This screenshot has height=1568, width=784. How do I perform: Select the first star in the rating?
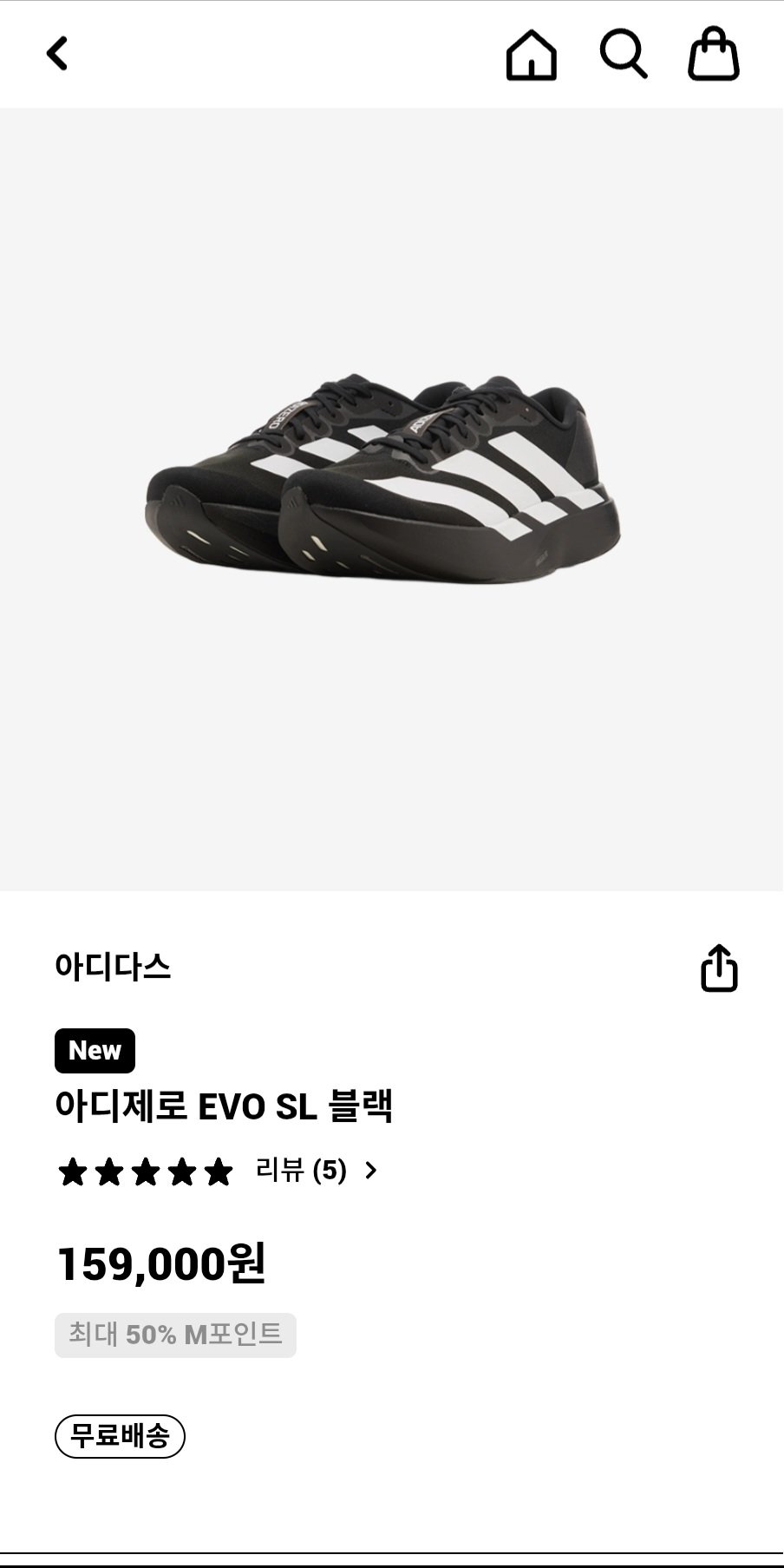74,1172
